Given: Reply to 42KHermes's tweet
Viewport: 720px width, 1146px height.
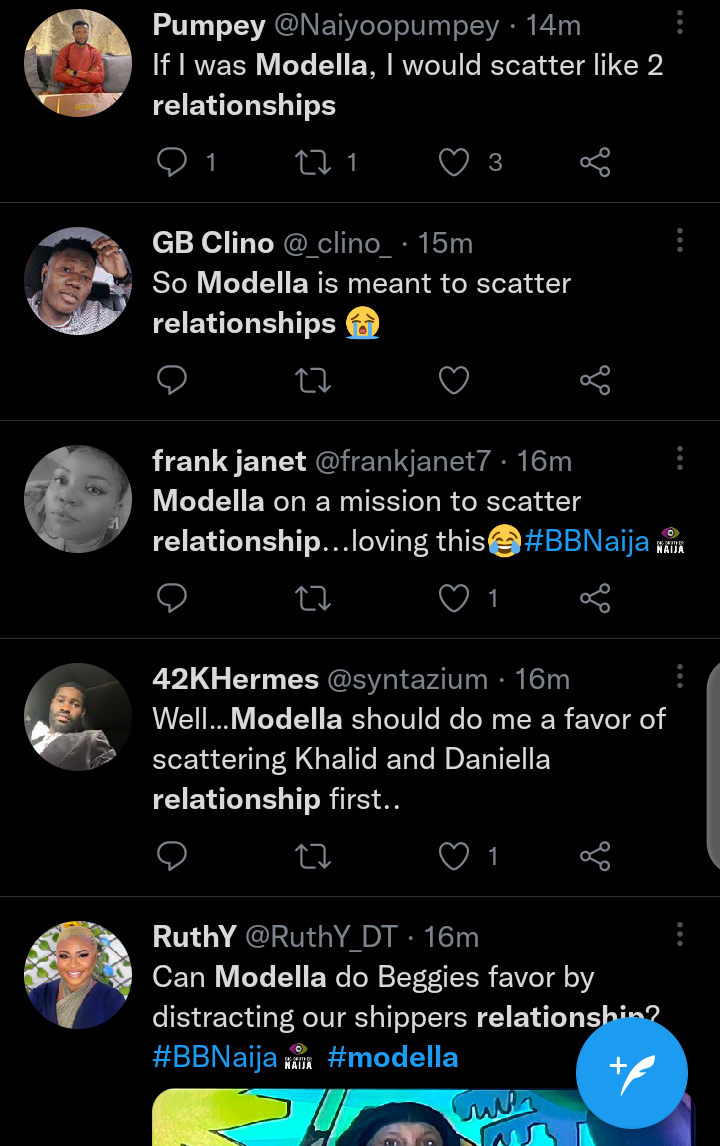Looking at the screenshot, I should (172, 856).
